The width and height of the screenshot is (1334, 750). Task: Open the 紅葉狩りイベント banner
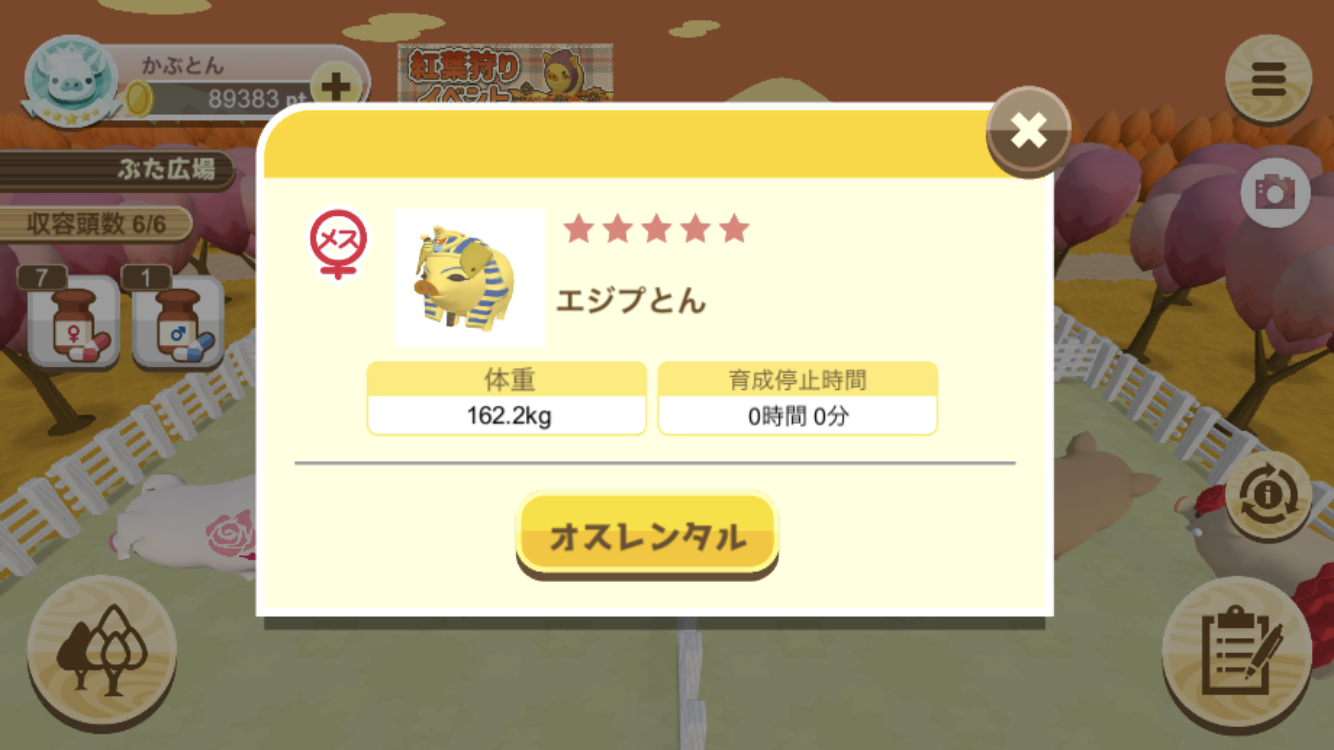pyautogui.click(x=505, y=73)
